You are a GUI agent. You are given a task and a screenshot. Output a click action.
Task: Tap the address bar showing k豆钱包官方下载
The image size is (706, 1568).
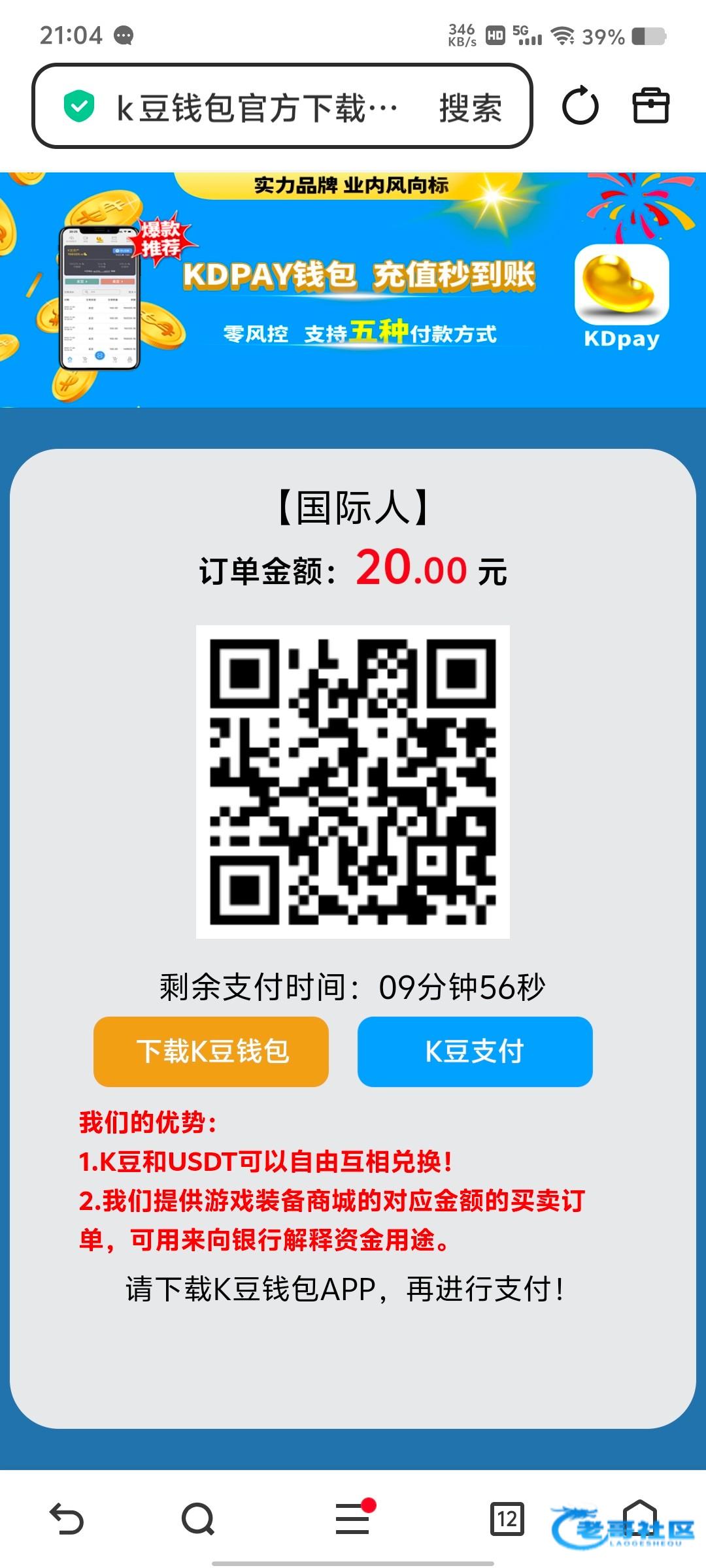255,107
